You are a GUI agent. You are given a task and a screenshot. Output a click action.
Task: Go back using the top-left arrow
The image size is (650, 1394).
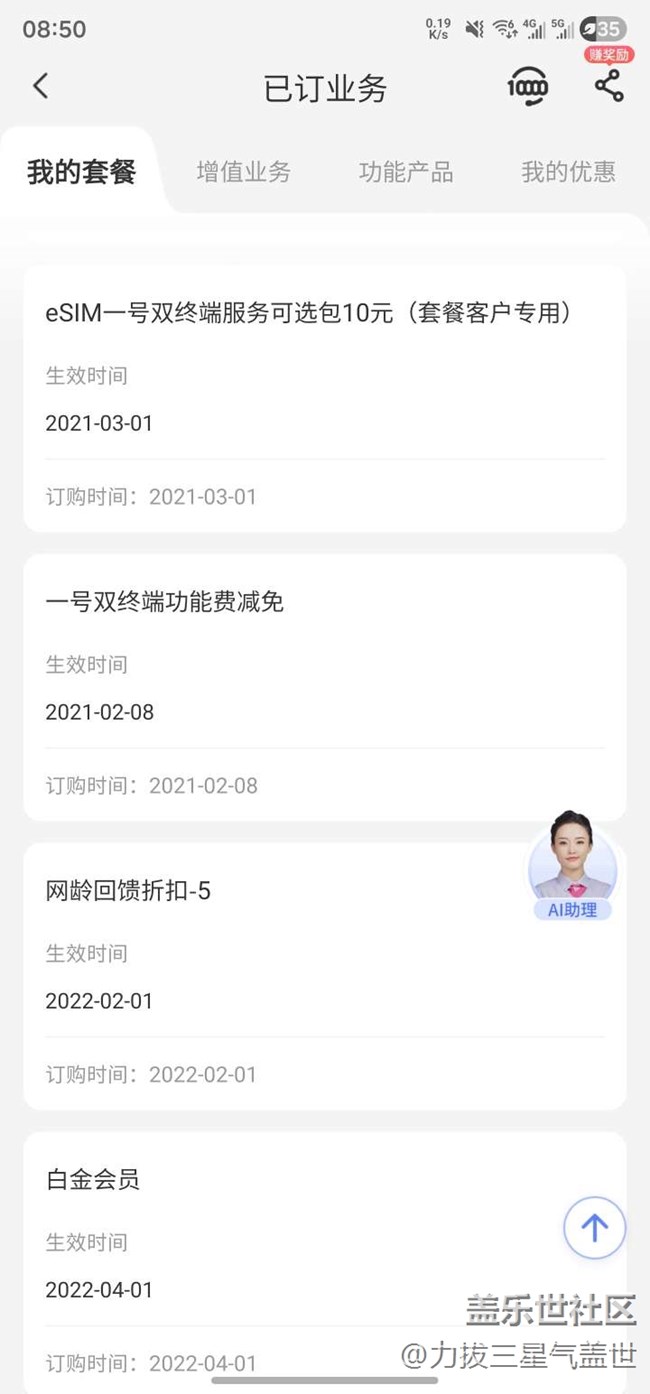40,86
